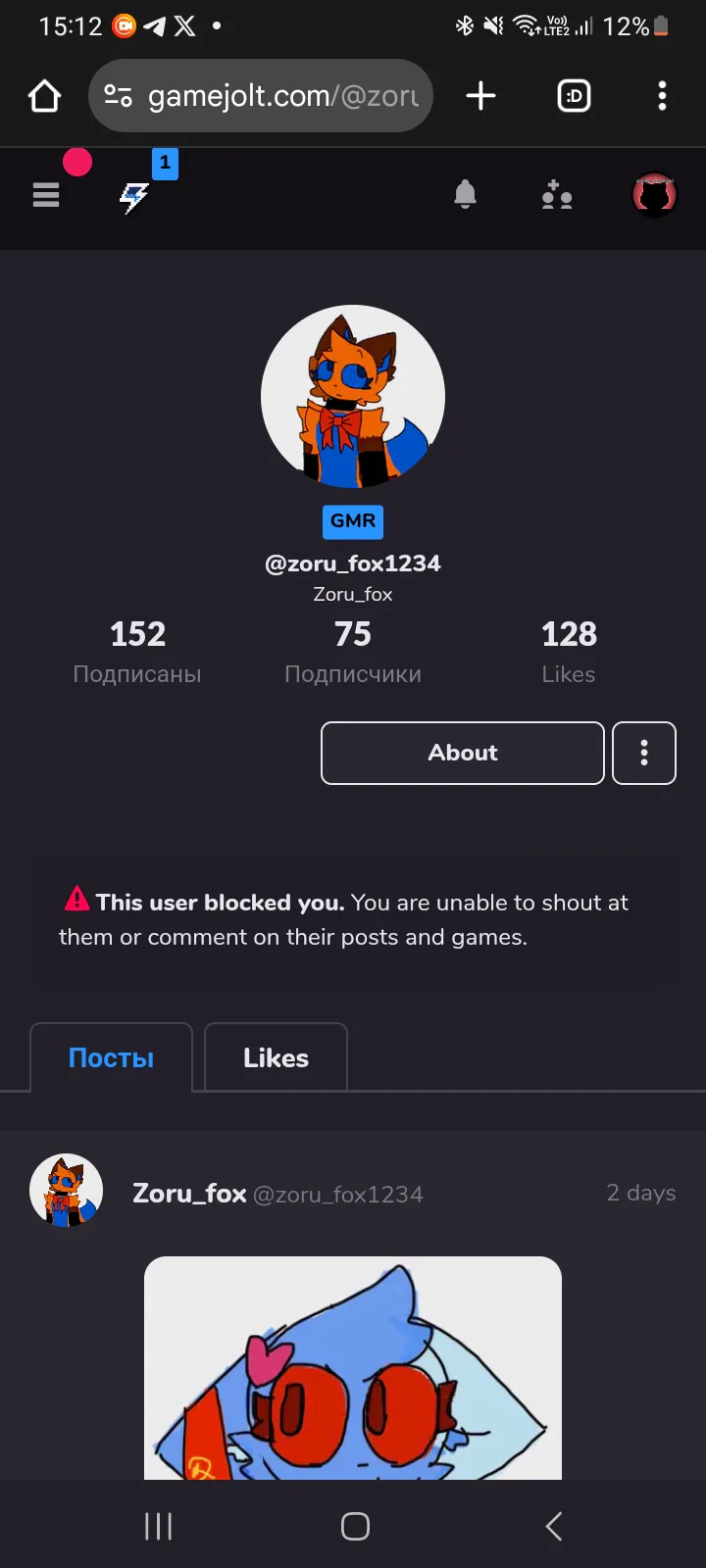View the 75 Подписчики list
The height and width of the screenshot is (1568, 706).
(353, 652)
